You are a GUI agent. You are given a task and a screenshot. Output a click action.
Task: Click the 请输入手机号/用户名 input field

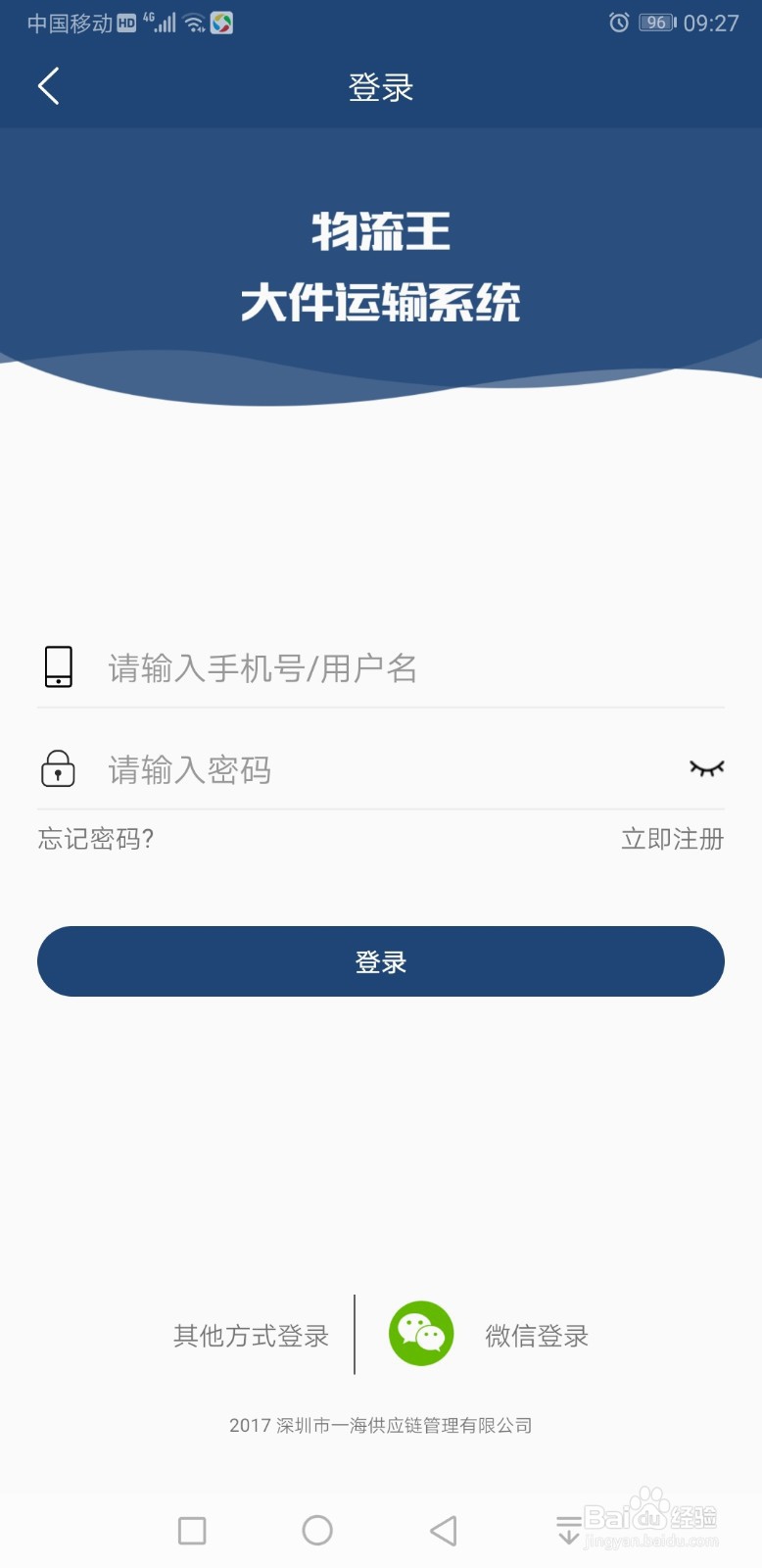[x=294, y=668]
